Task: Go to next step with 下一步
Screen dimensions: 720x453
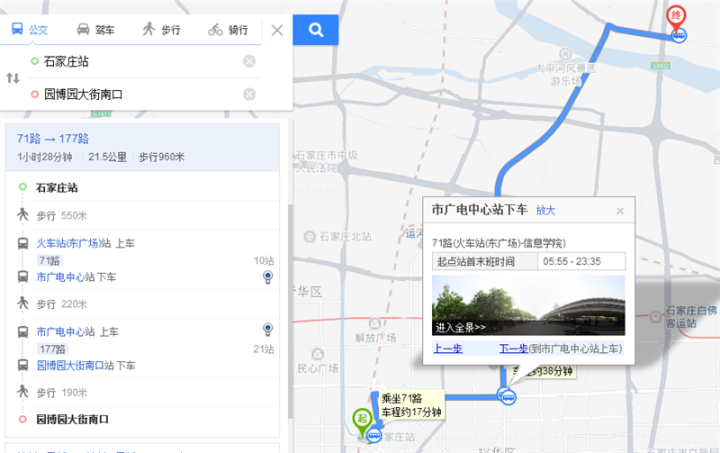Action: (x=513, y=349)
